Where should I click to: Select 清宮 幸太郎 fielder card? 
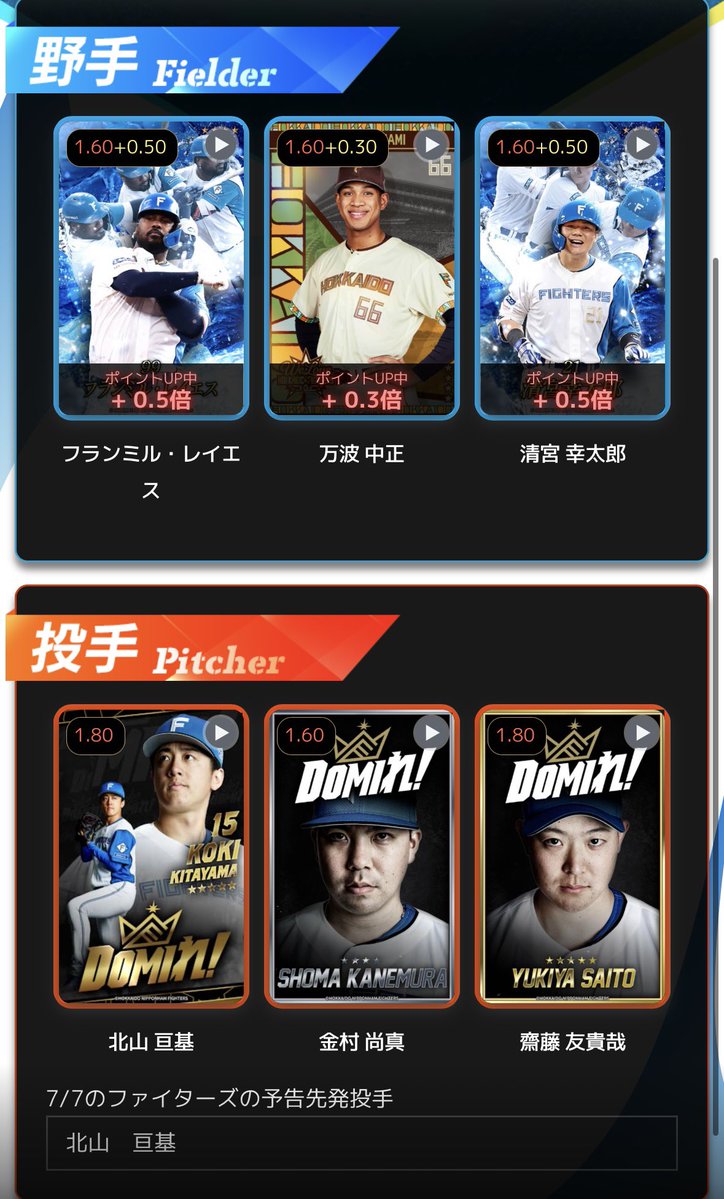pyautogui.click(x=573, y=268)
